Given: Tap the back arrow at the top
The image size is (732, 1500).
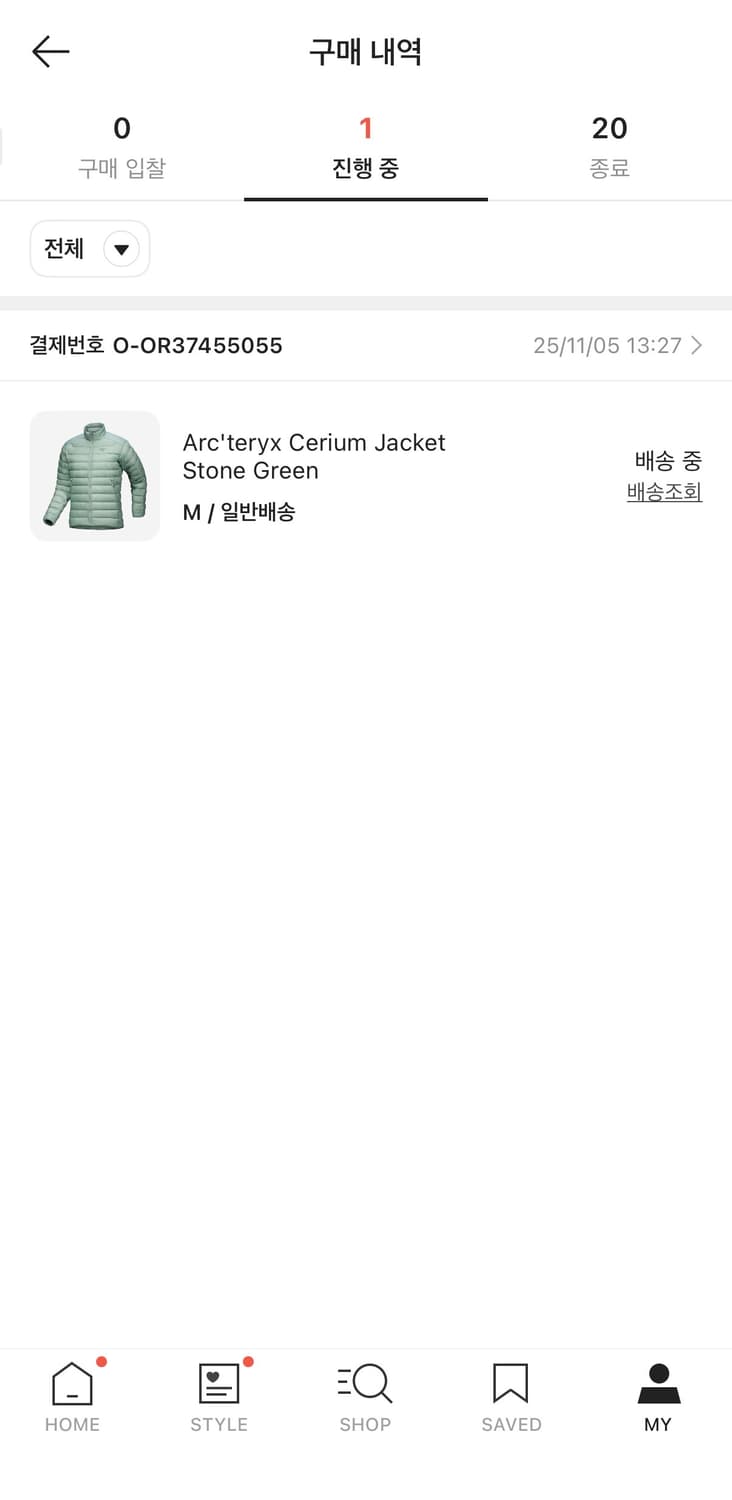Looking at the screenshot, I should [50, 51].
